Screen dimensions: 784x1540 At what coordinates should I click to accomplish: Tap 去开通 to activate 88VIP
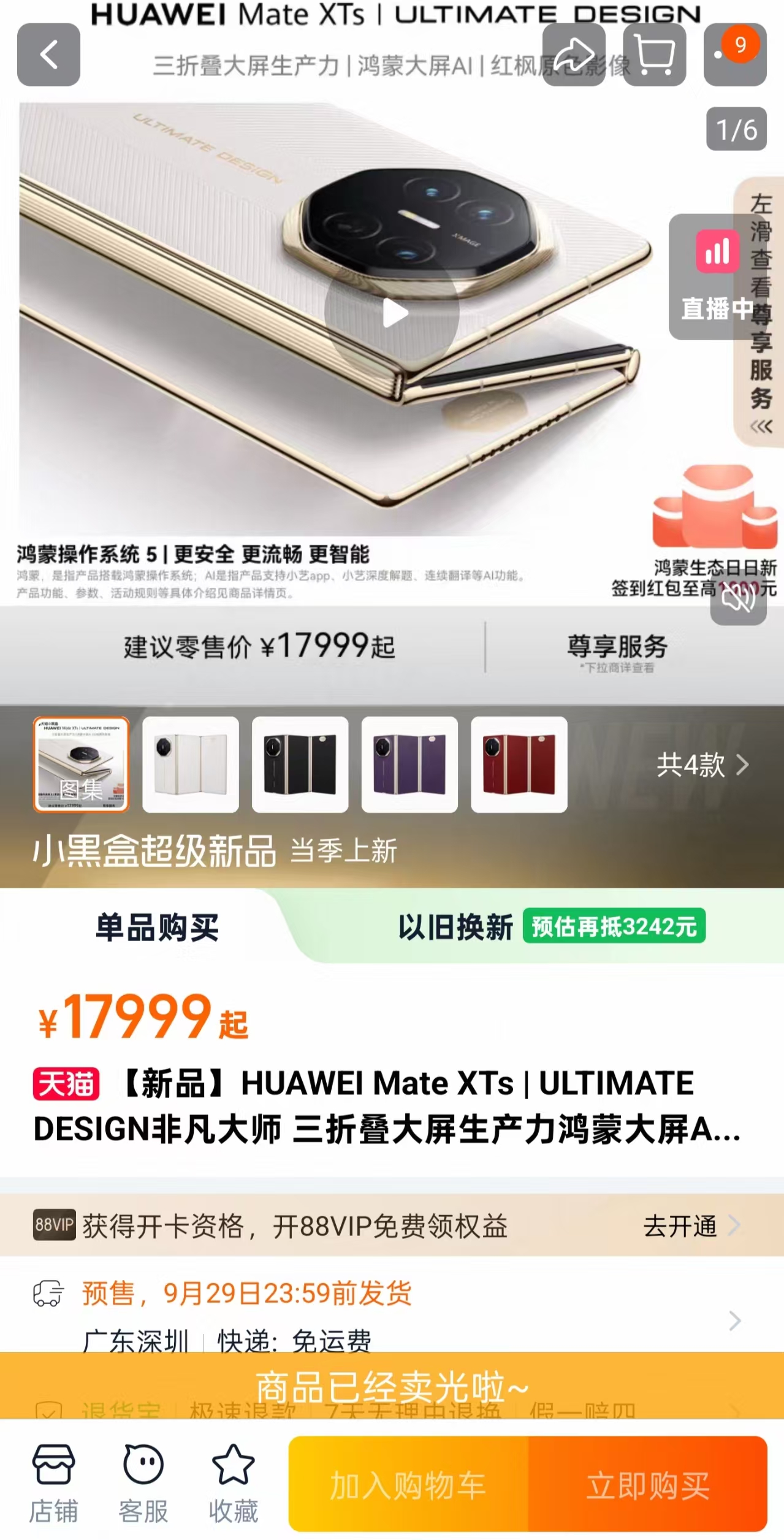tap(691, 1226)
